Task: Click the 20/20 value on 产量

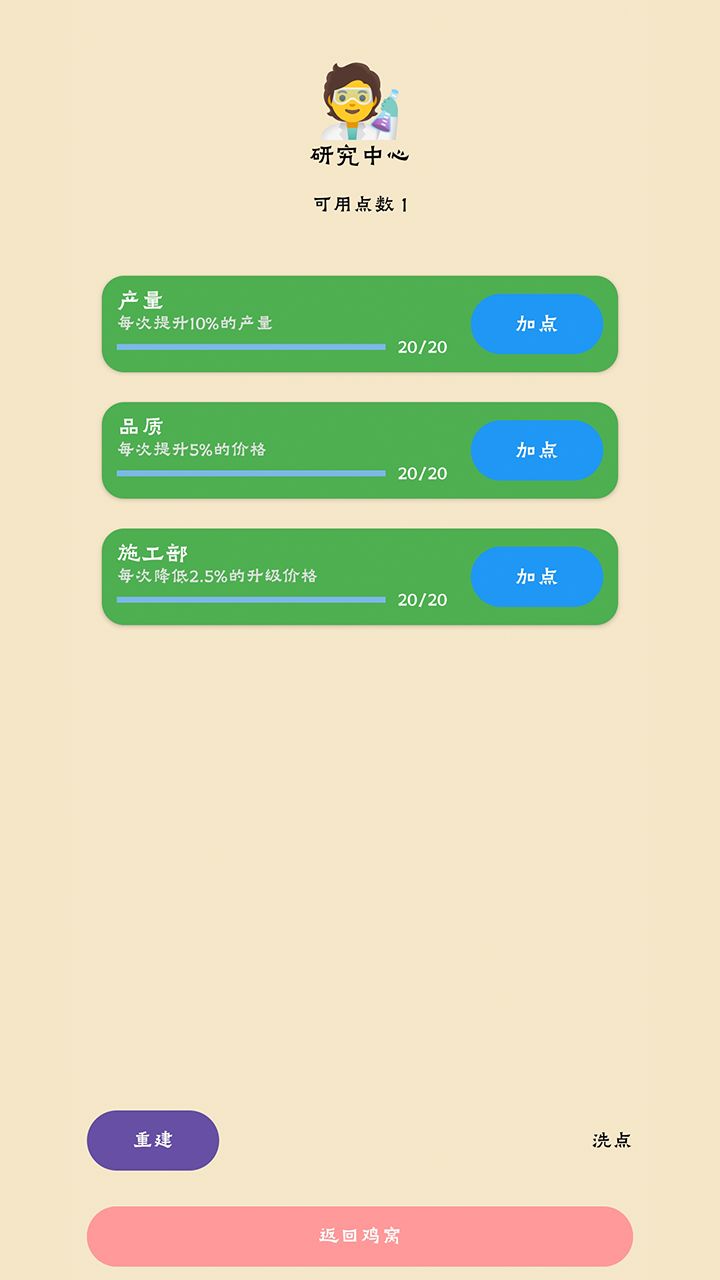Action: tap(419, 349)
